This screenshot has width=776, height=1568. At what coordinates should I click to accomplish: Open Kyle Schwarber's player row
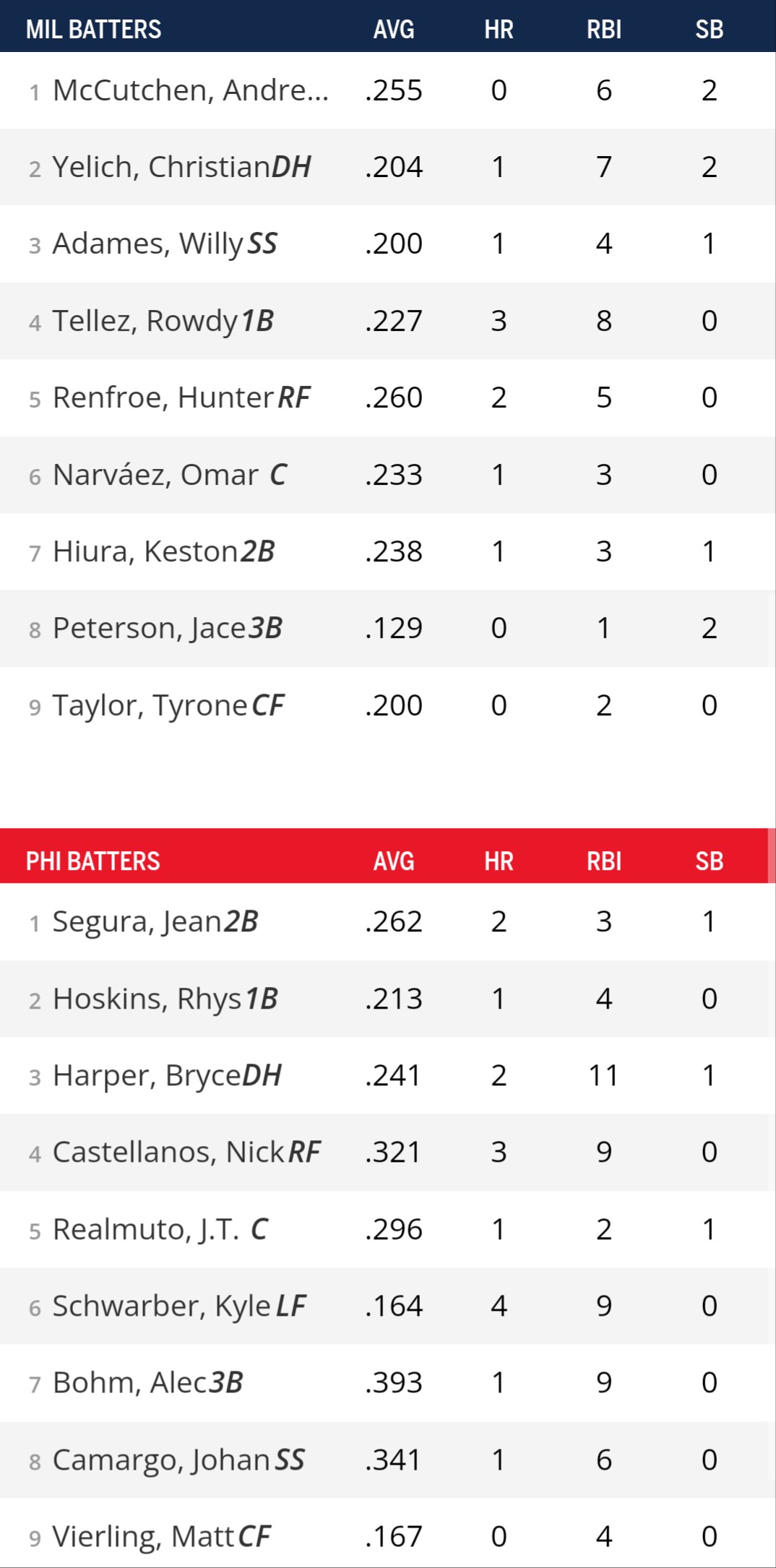[x=178, y=1306]
